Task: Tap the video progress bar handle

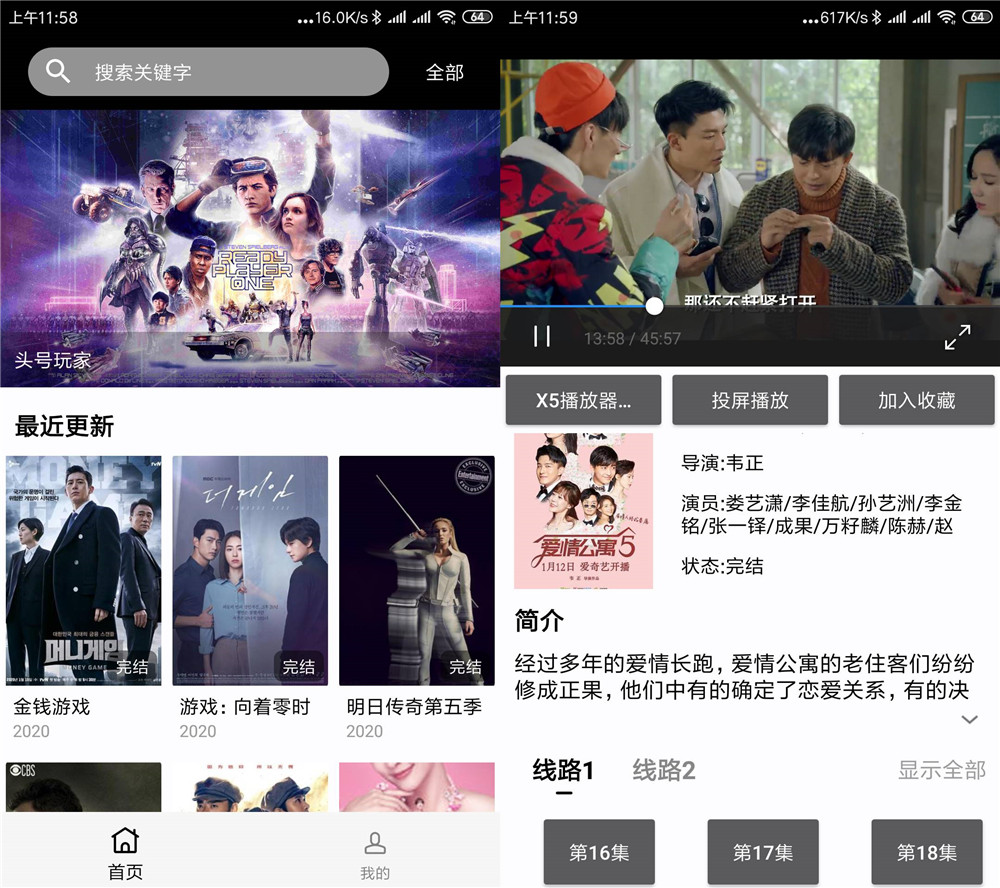Action: (x=654, y=305)
